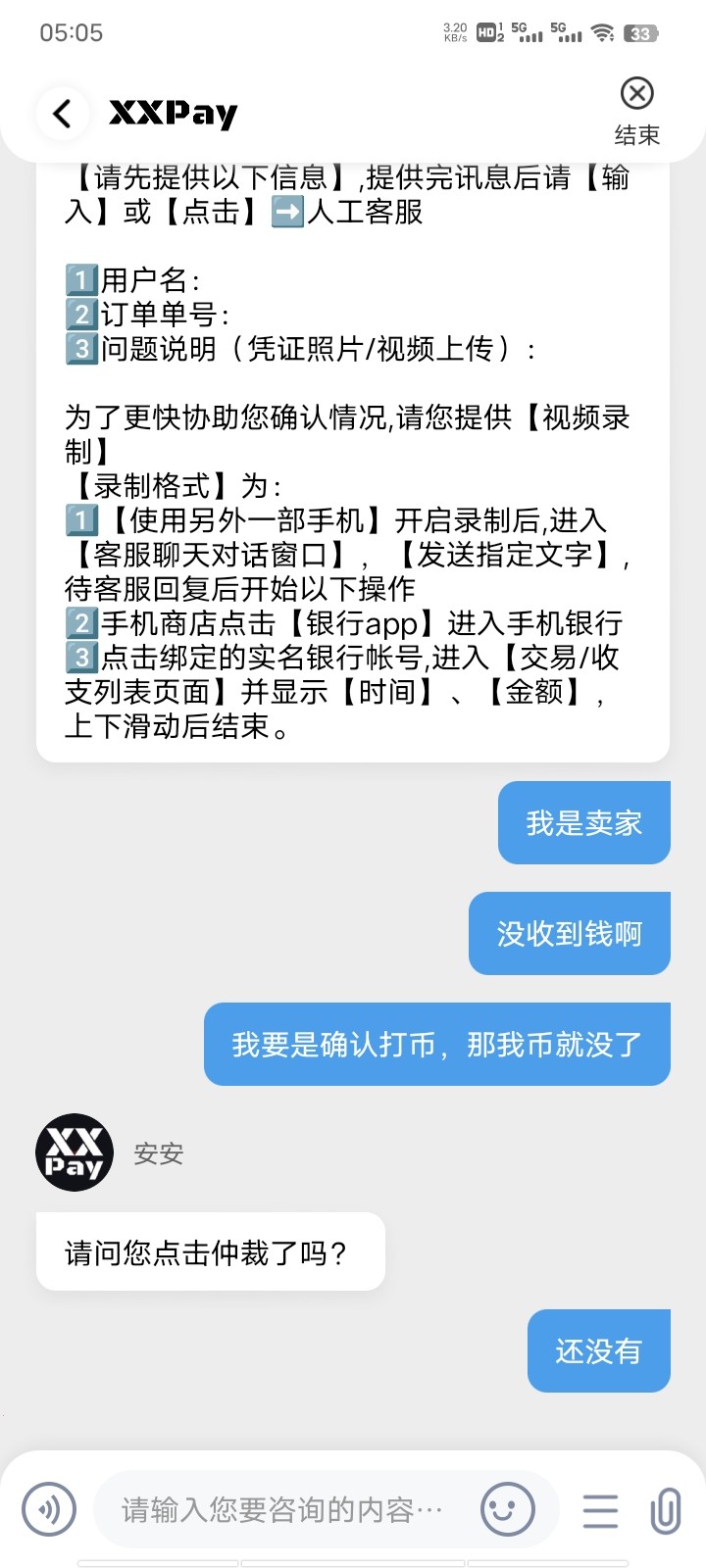The height and width of the screenshot is (1568, 706).
Task: Tap the XXPay title in the header
Action: [x=176, y=113]
